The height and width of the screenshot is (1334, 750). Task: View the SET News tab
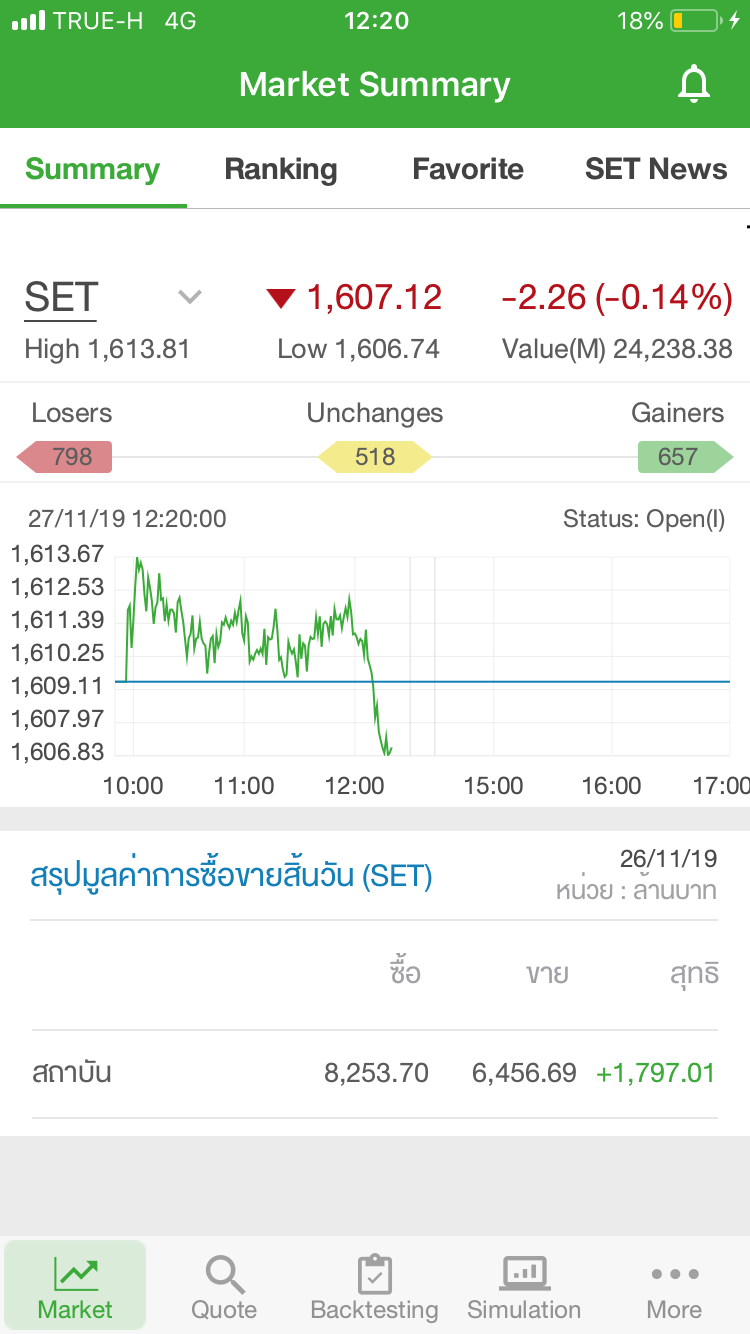pyautogui.click(x=656, y=169)
